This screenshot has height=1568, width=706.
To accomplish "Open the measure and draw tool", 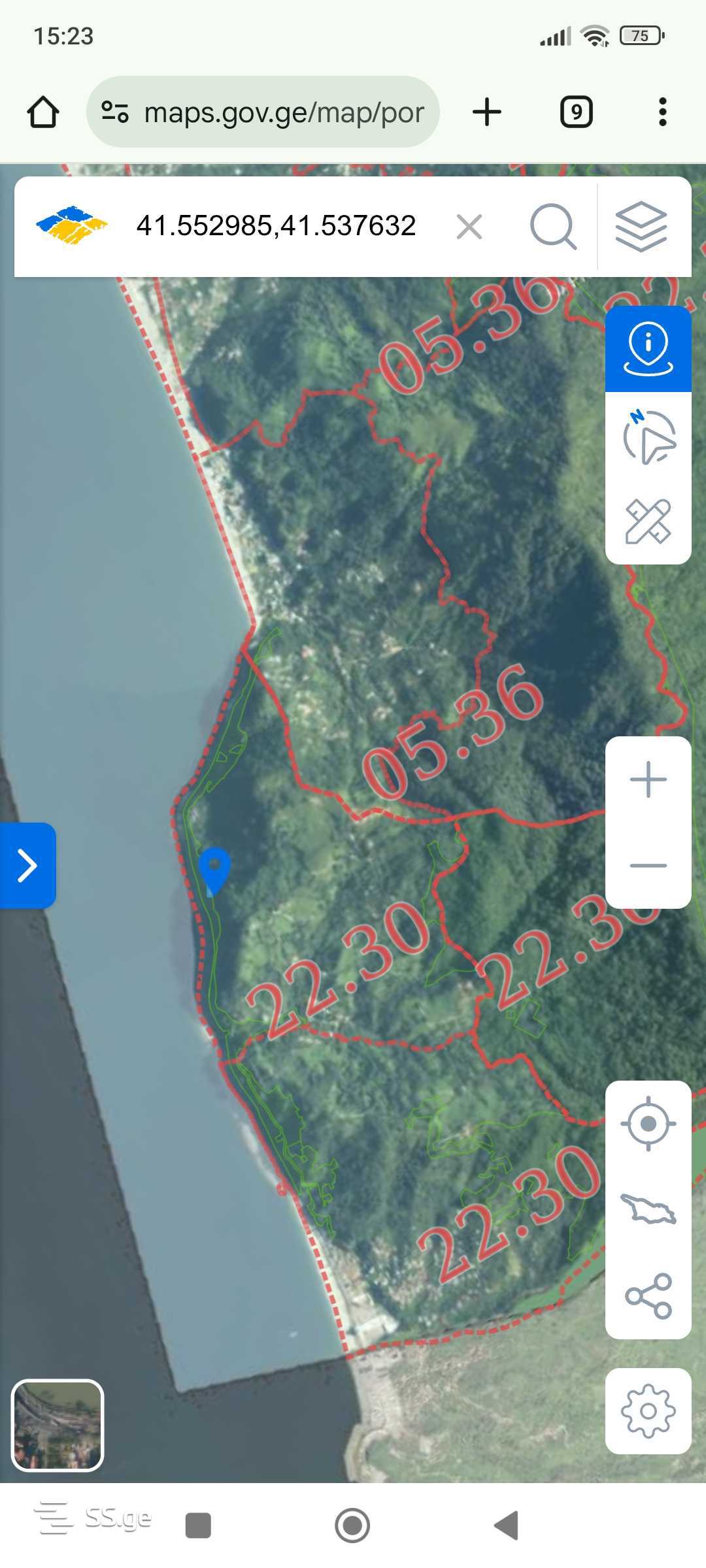I will pos(648,521).
